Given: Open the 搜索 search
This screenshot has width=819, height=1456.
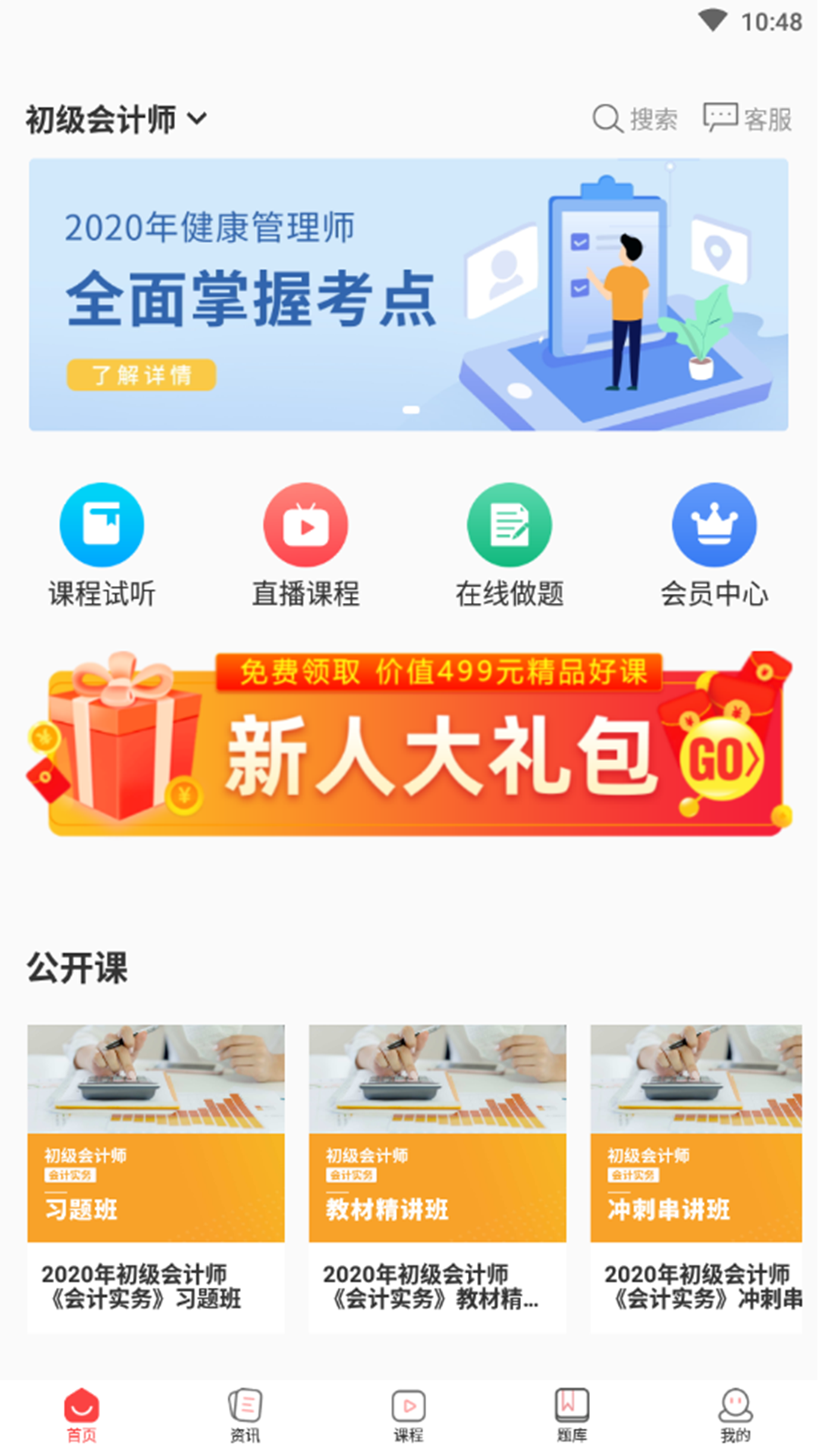Looking at the screenshot, I should pos(635,119).
